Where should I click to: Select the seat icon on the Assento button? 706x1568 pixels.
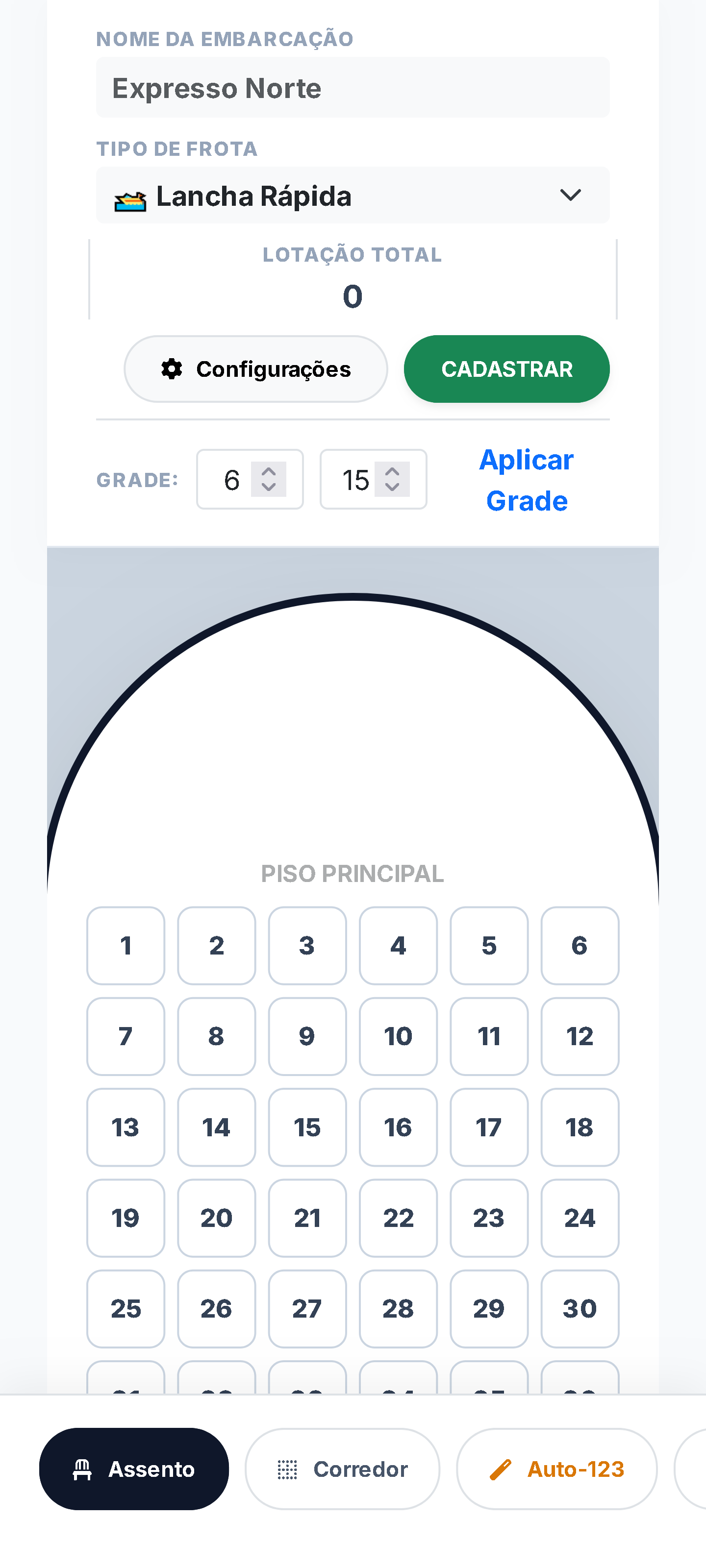pos(83,1470)
